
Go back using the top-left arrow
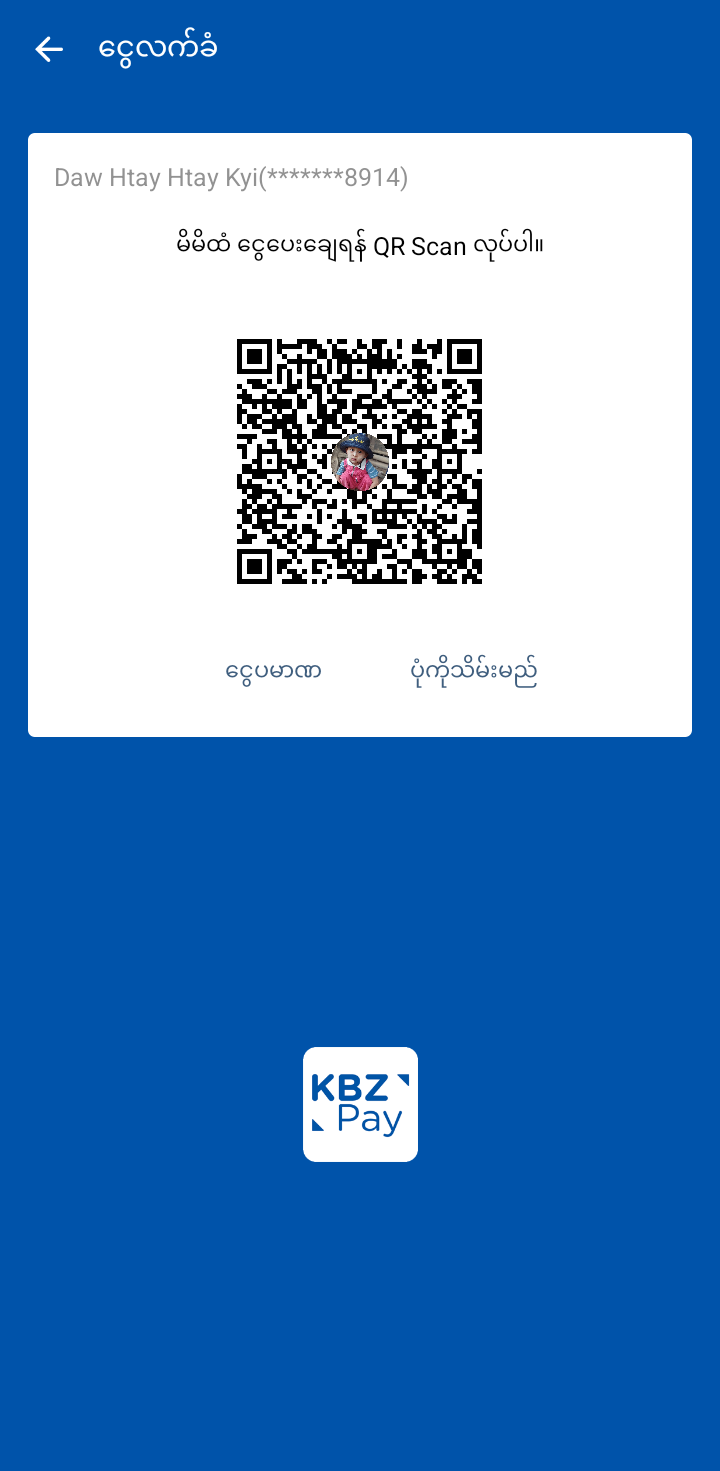point(48,49)
